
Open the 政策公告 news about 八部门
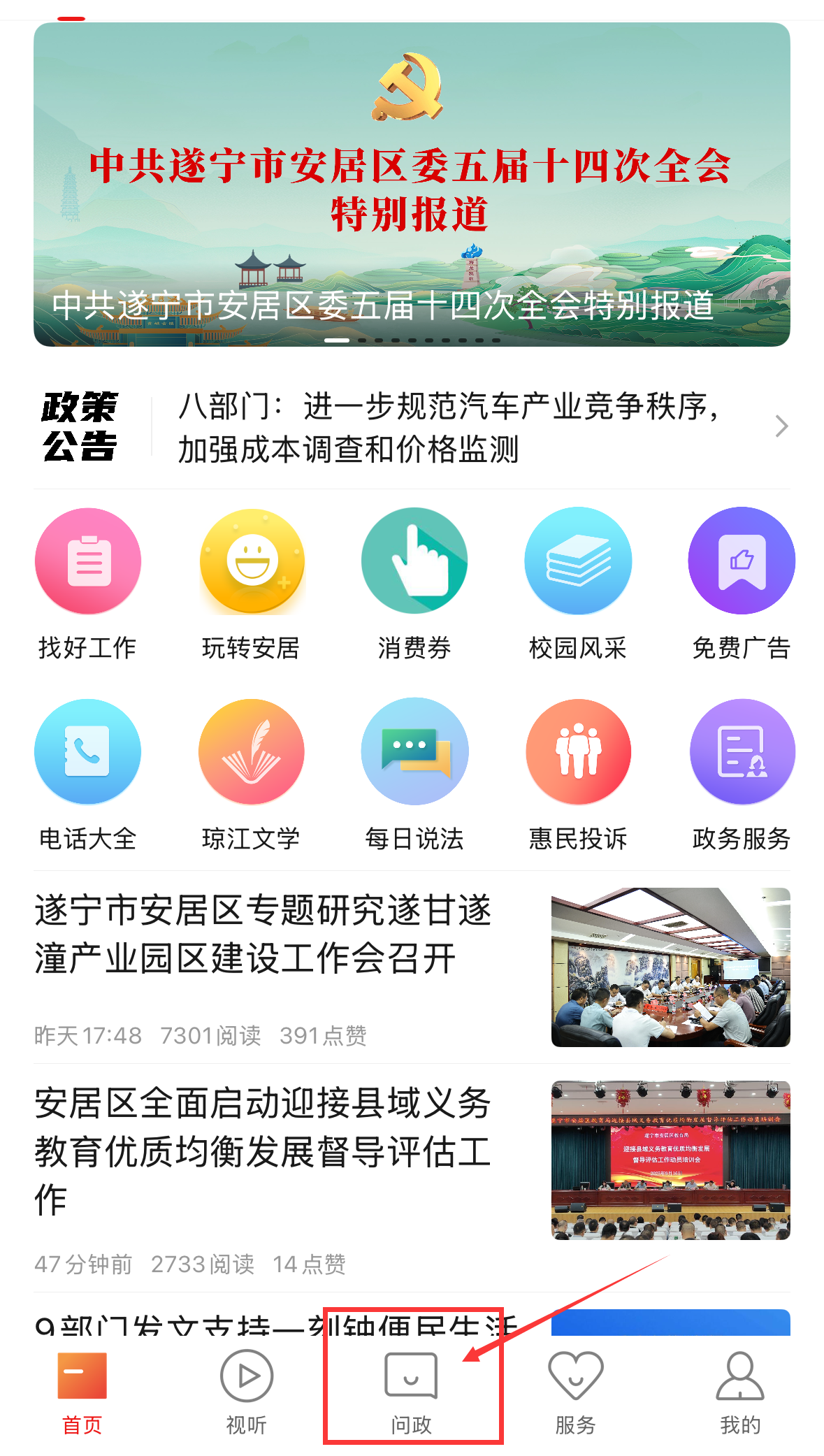[x=447, y=427]
